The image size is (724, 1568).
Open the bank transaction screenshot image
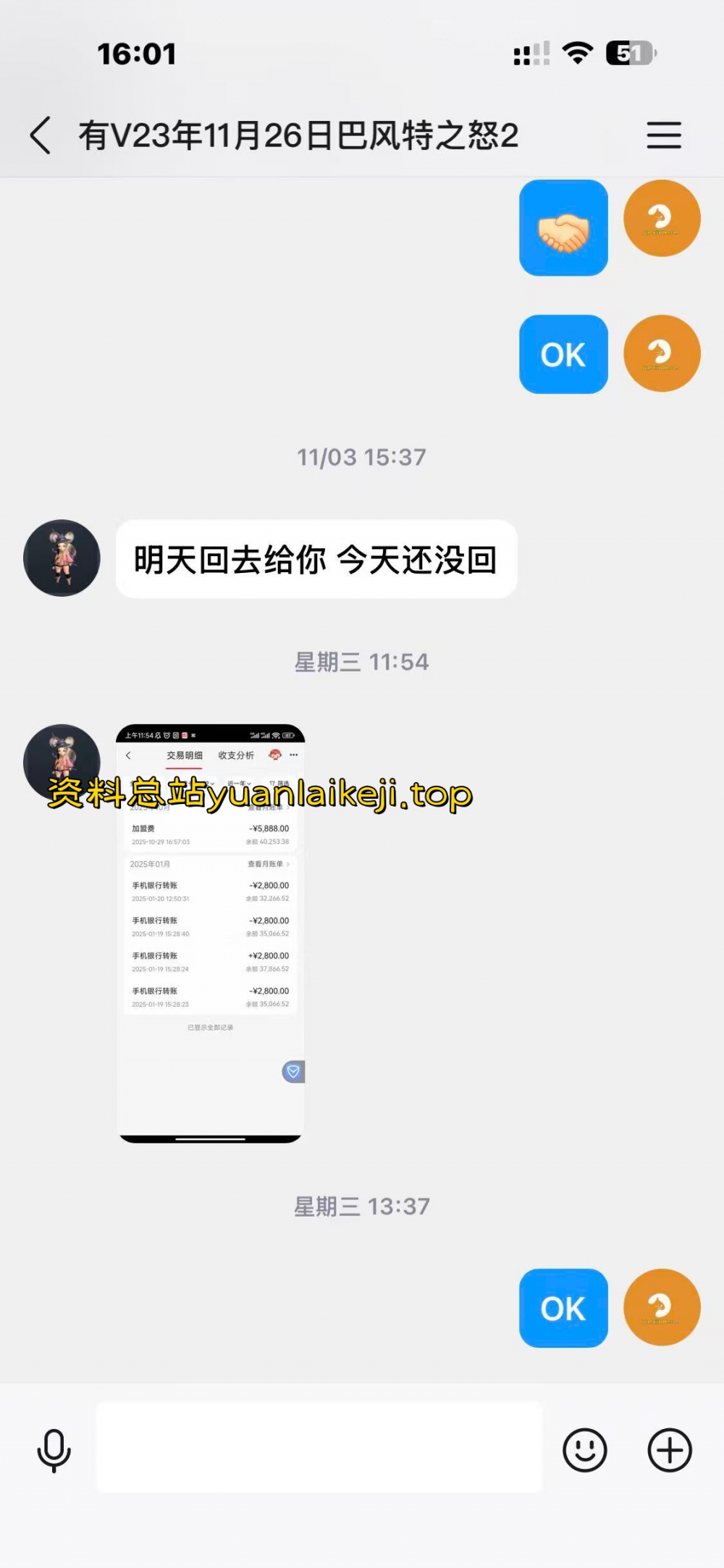pyautogui.click(x=210, y=933)
